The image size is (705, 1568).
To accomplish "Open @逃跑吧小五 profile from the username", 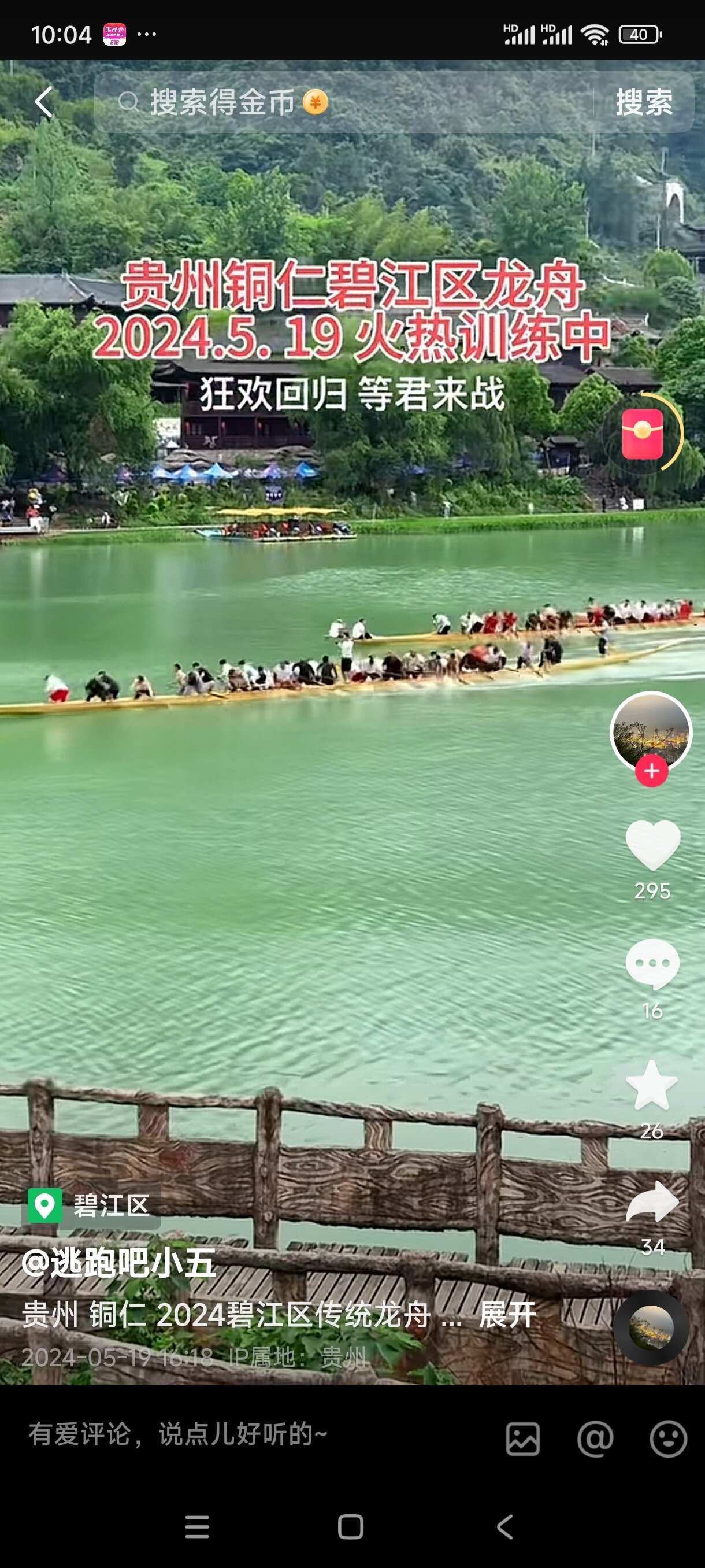I will click(x=118, y=1262).
